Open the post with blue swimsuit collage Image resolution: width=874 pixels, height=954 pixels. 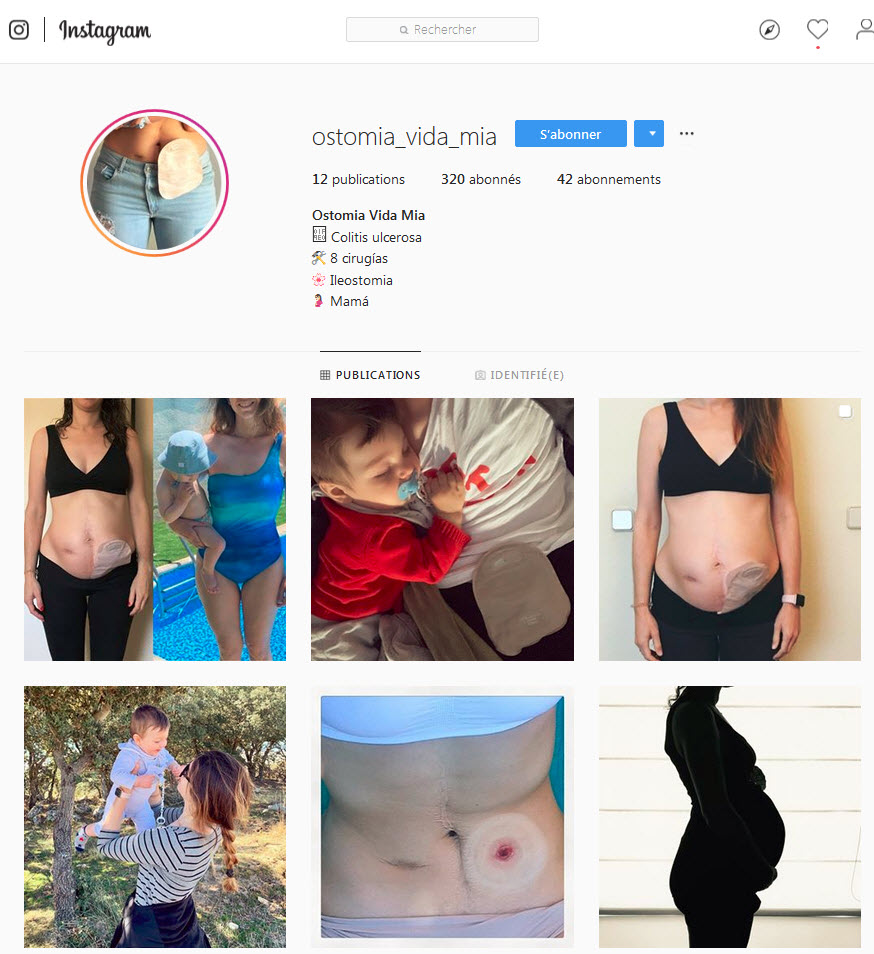click(x=155, y=529)
